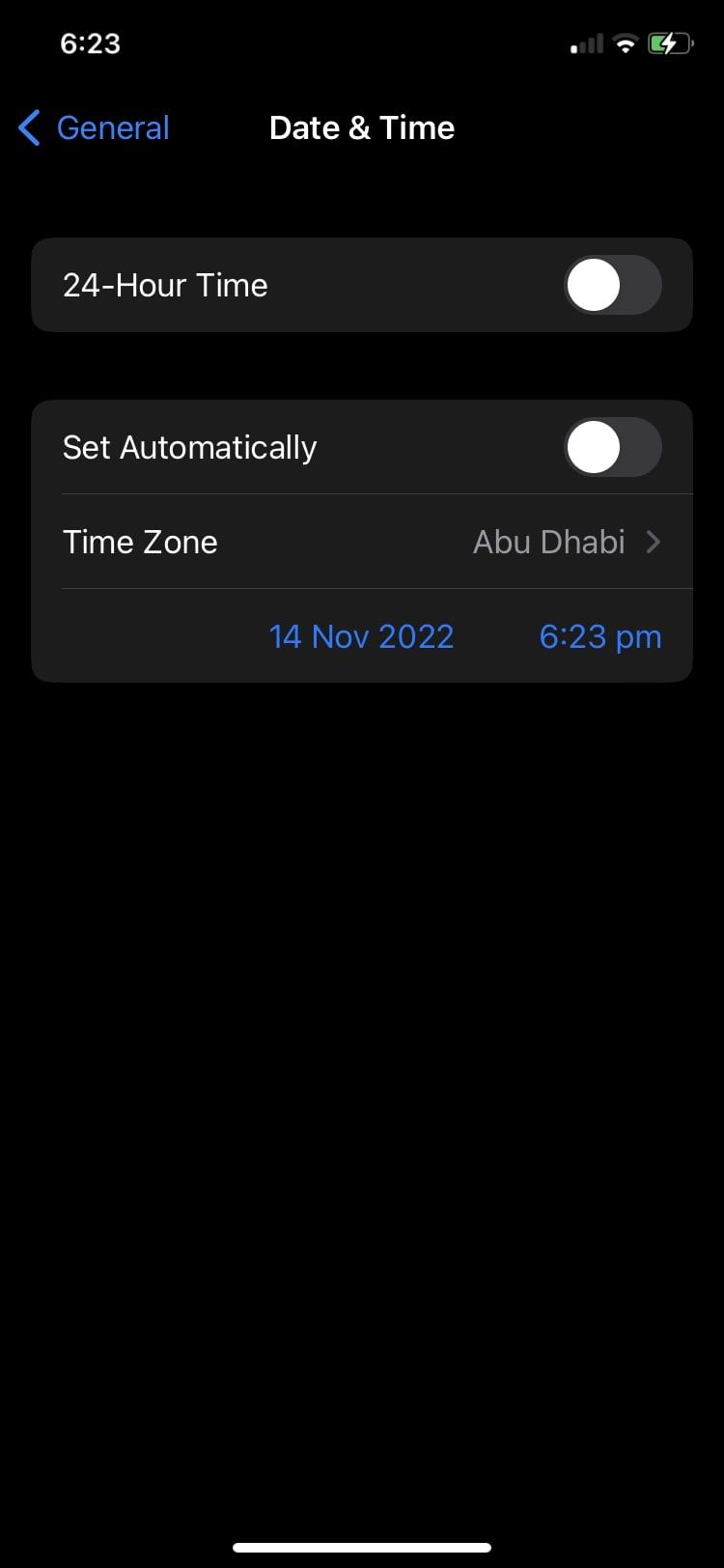Open the Time Zone row
724x1568 pixels.
tap(362, 542)
